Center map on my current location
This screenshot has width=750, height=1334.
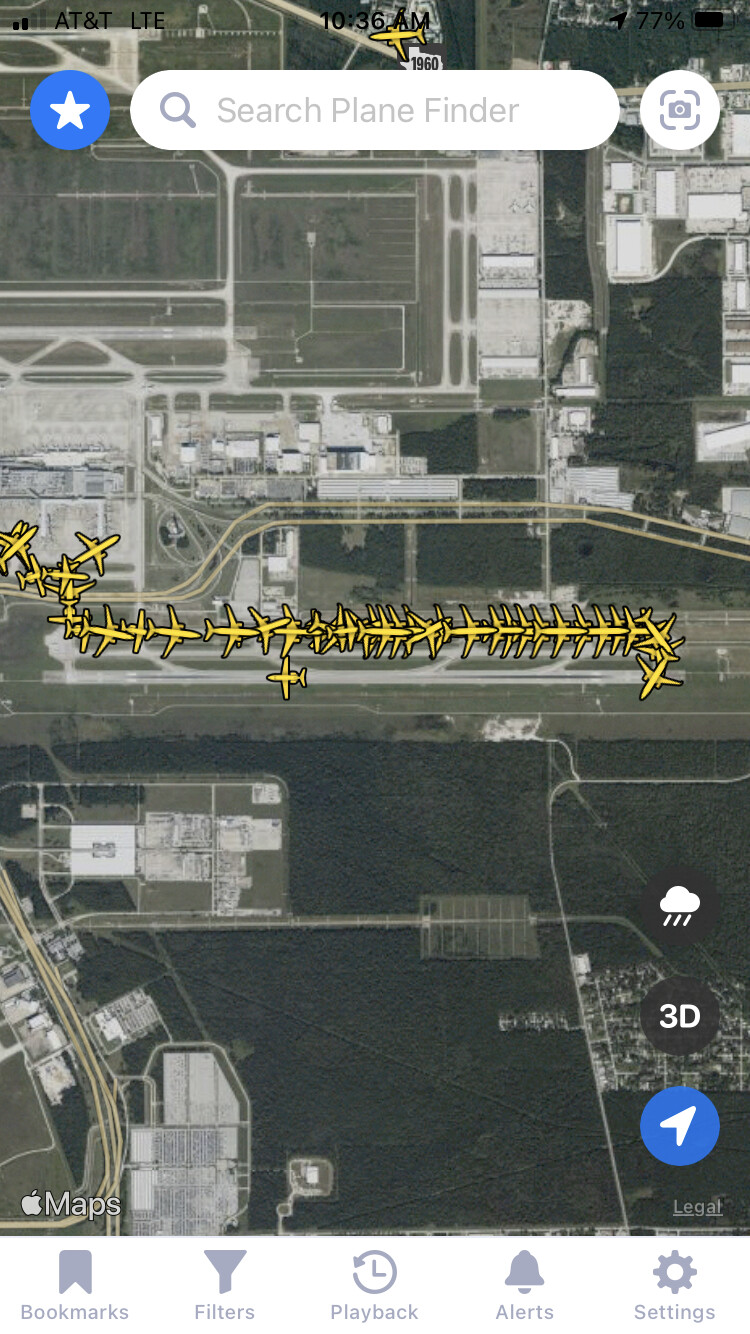pyautogui.click(x=680, y=1126)
